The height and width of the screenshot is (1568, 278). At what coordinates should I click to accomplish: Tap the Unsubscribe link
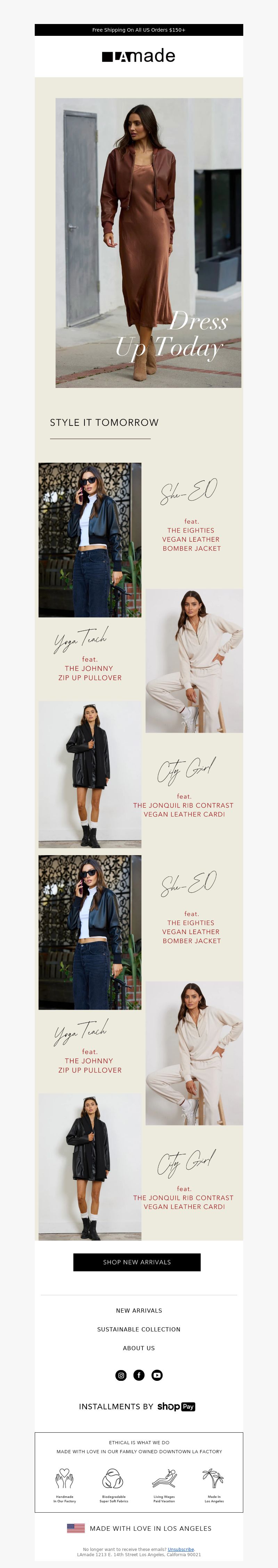point(181,1549)
